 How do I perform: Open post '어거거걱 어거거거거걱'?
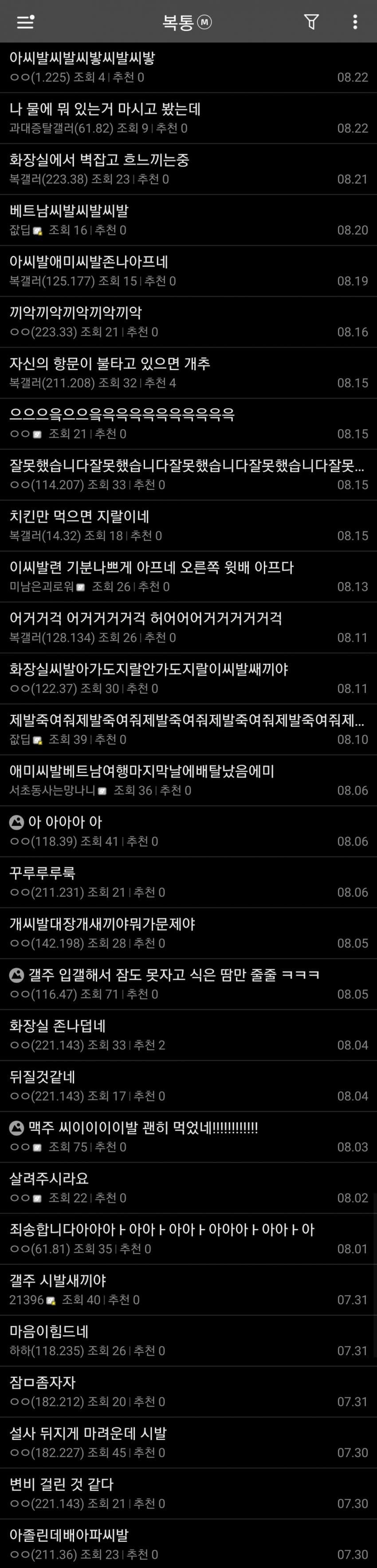pos(145,618)
